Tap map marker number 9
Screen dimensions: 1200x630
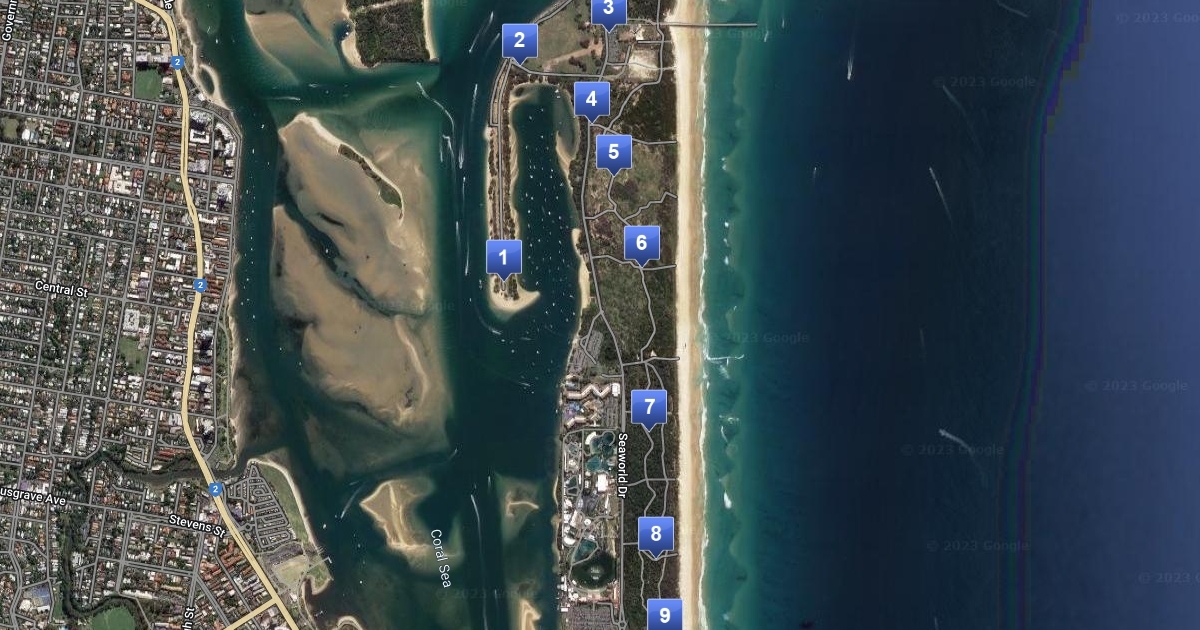[x=665, y=614]
